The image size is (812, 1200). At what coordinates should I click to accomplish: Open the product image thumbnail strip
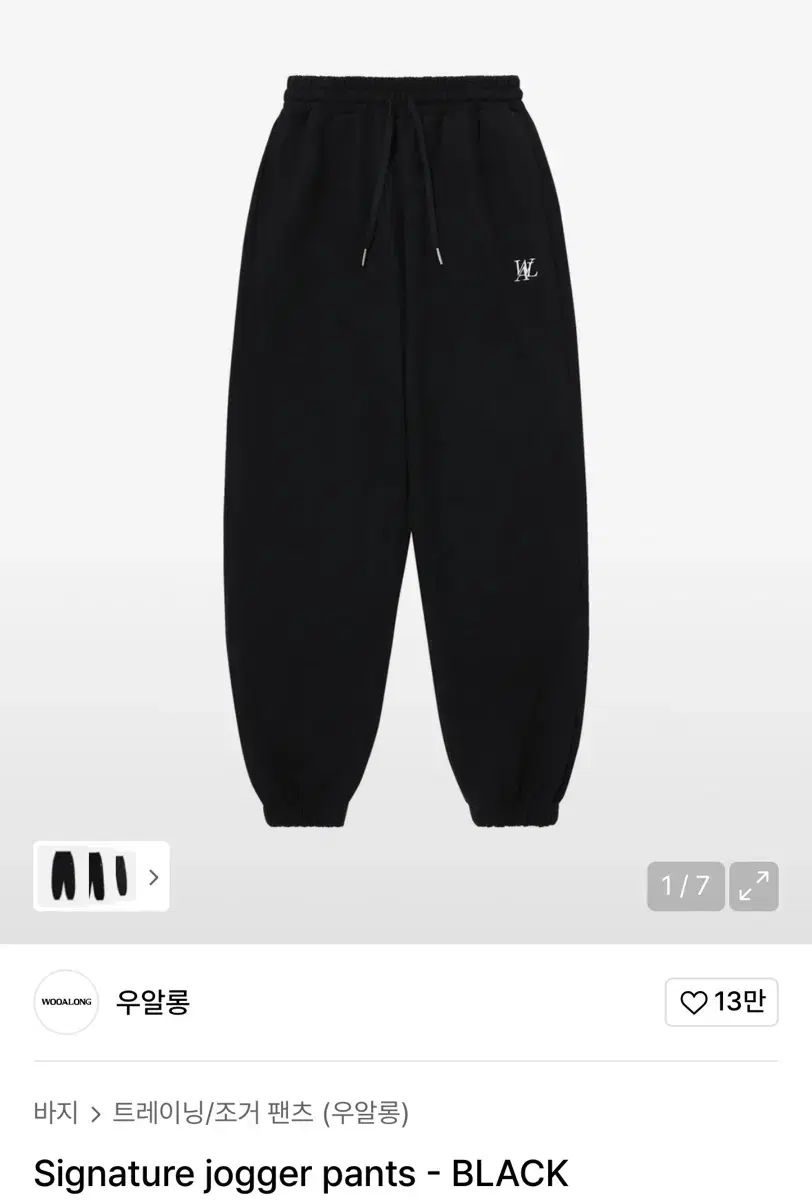[x=101, y=877]
